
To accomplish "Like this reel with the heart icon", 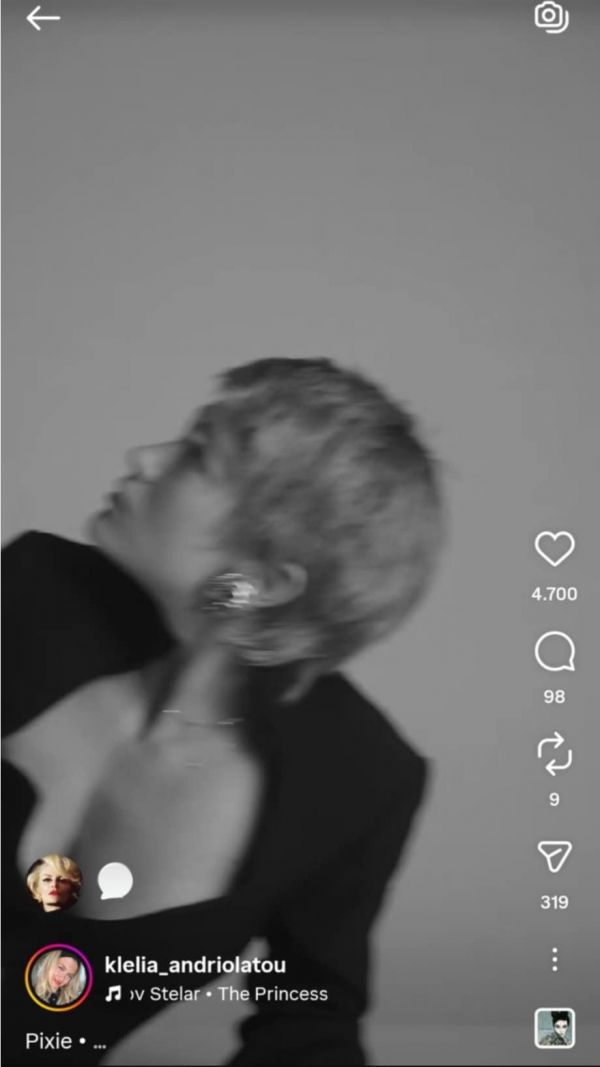I will click(x=554, y=549).
